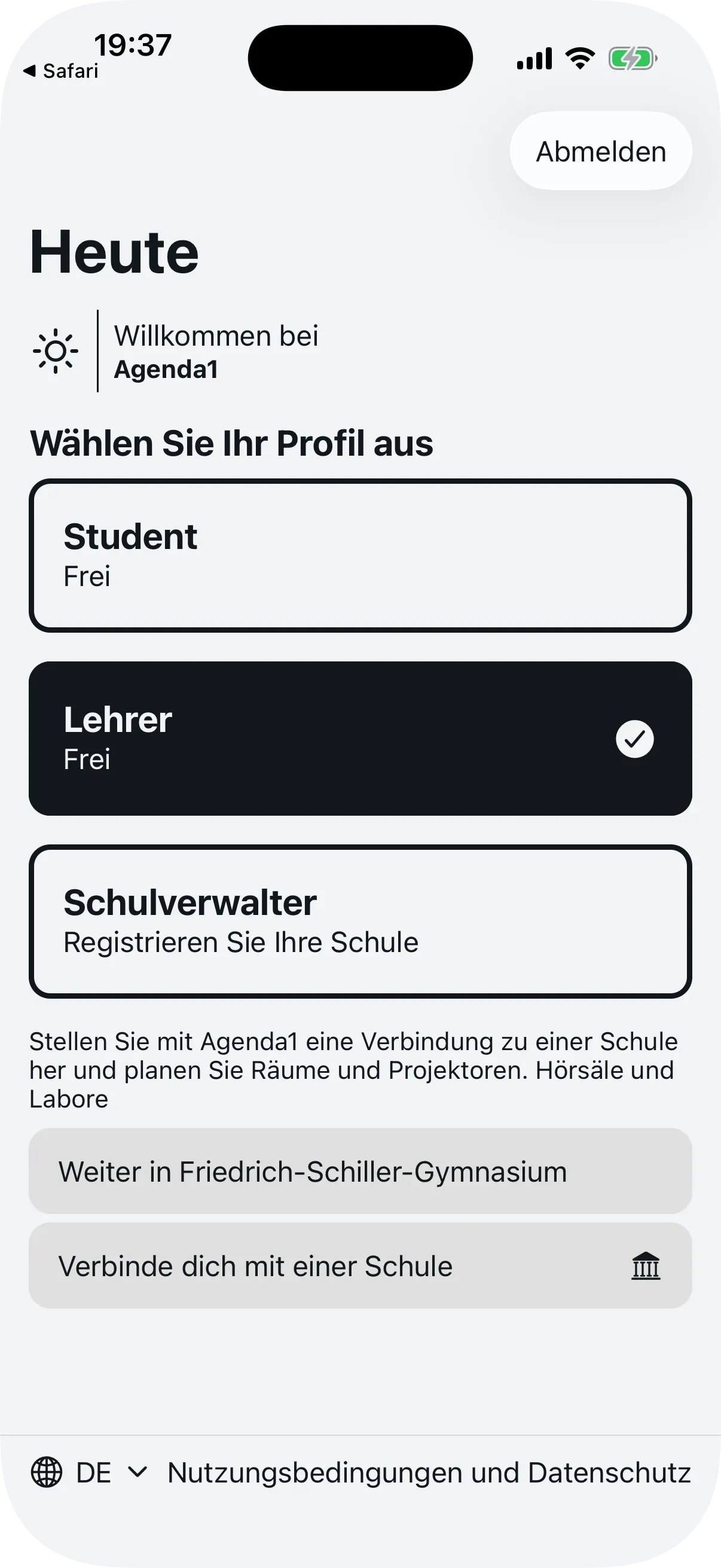Open the language chevron next to DE
Screen dimensions: 721x1568
pos(139,1472)
